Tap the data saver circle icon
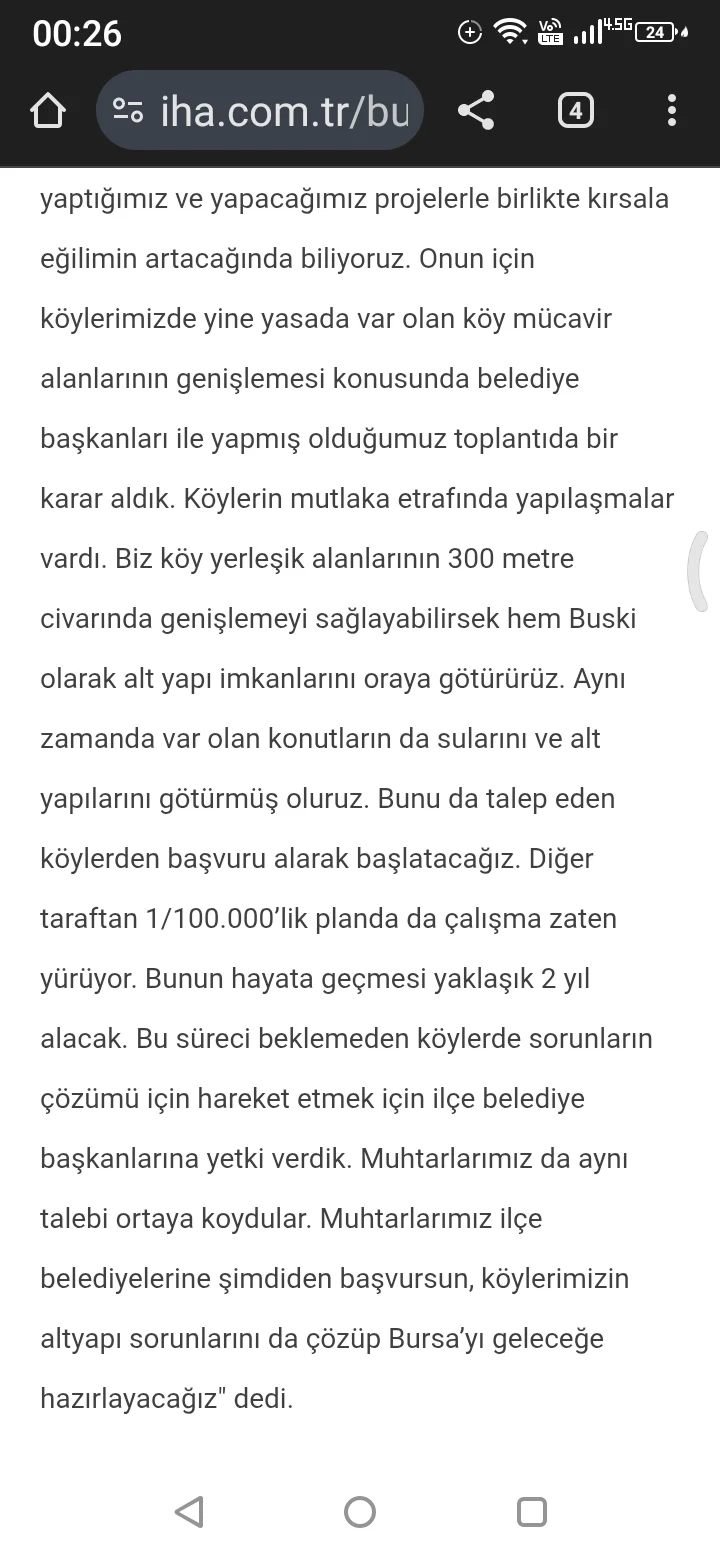 pyautogui.click(x=469, y=31)
